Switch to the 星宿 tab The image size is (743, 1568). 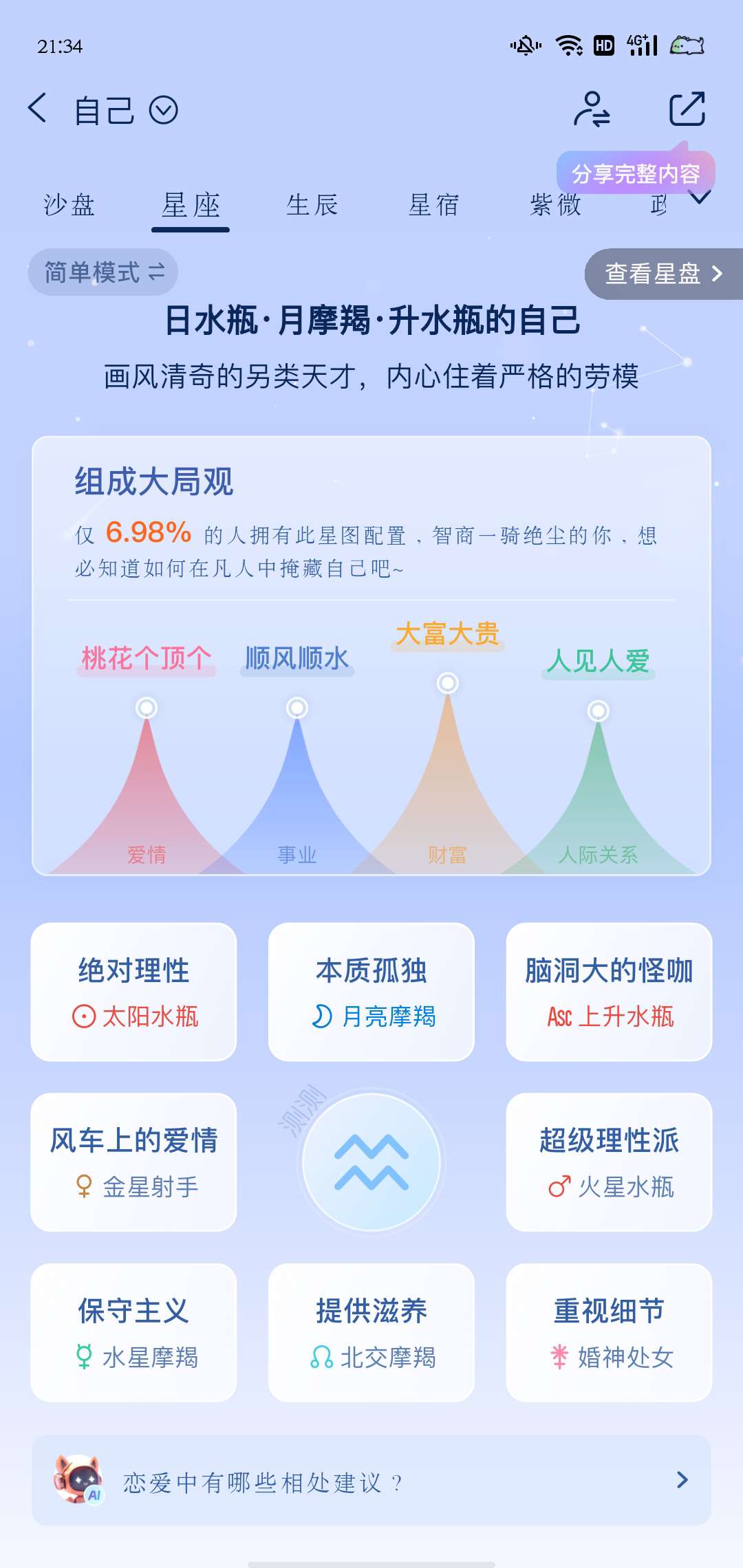(433, 205)
